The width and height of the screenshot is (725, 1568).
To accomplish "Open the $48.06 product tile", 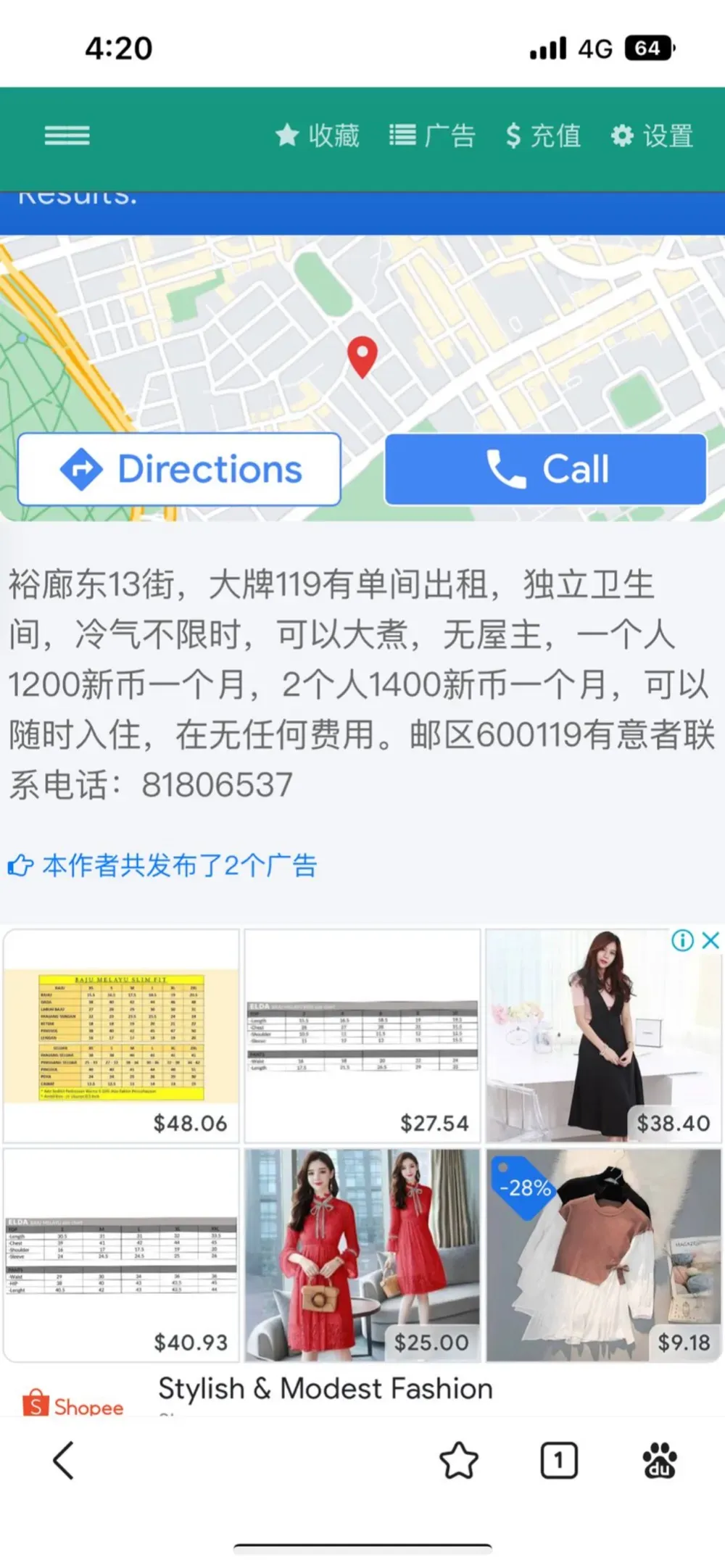I will (121, 1036).
